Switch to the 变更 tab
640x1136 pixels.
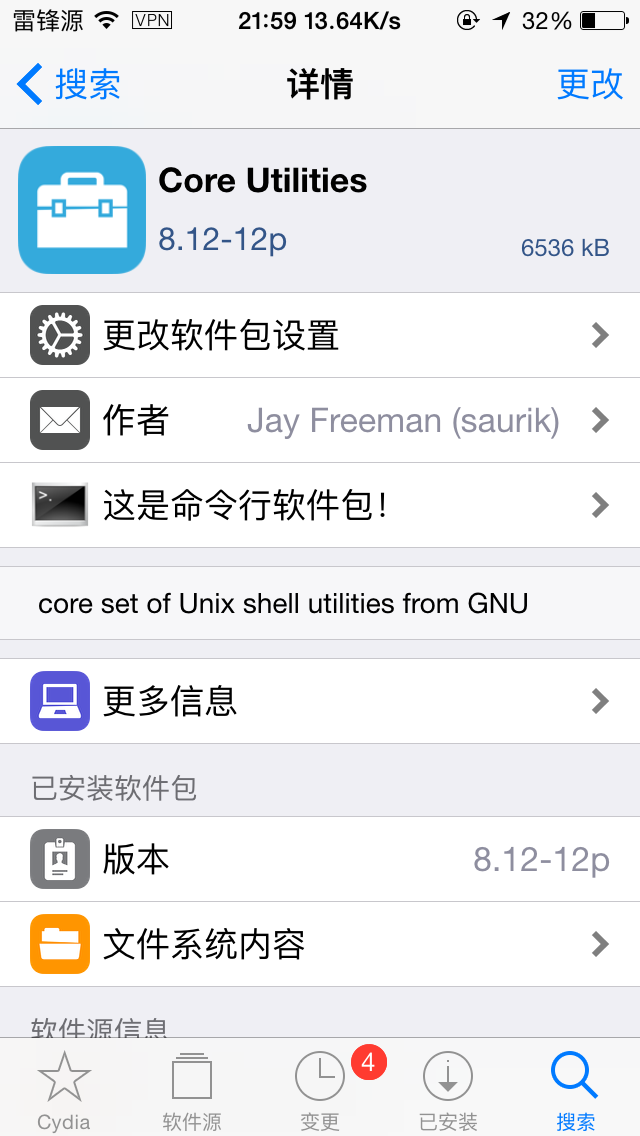[320, 1090]
